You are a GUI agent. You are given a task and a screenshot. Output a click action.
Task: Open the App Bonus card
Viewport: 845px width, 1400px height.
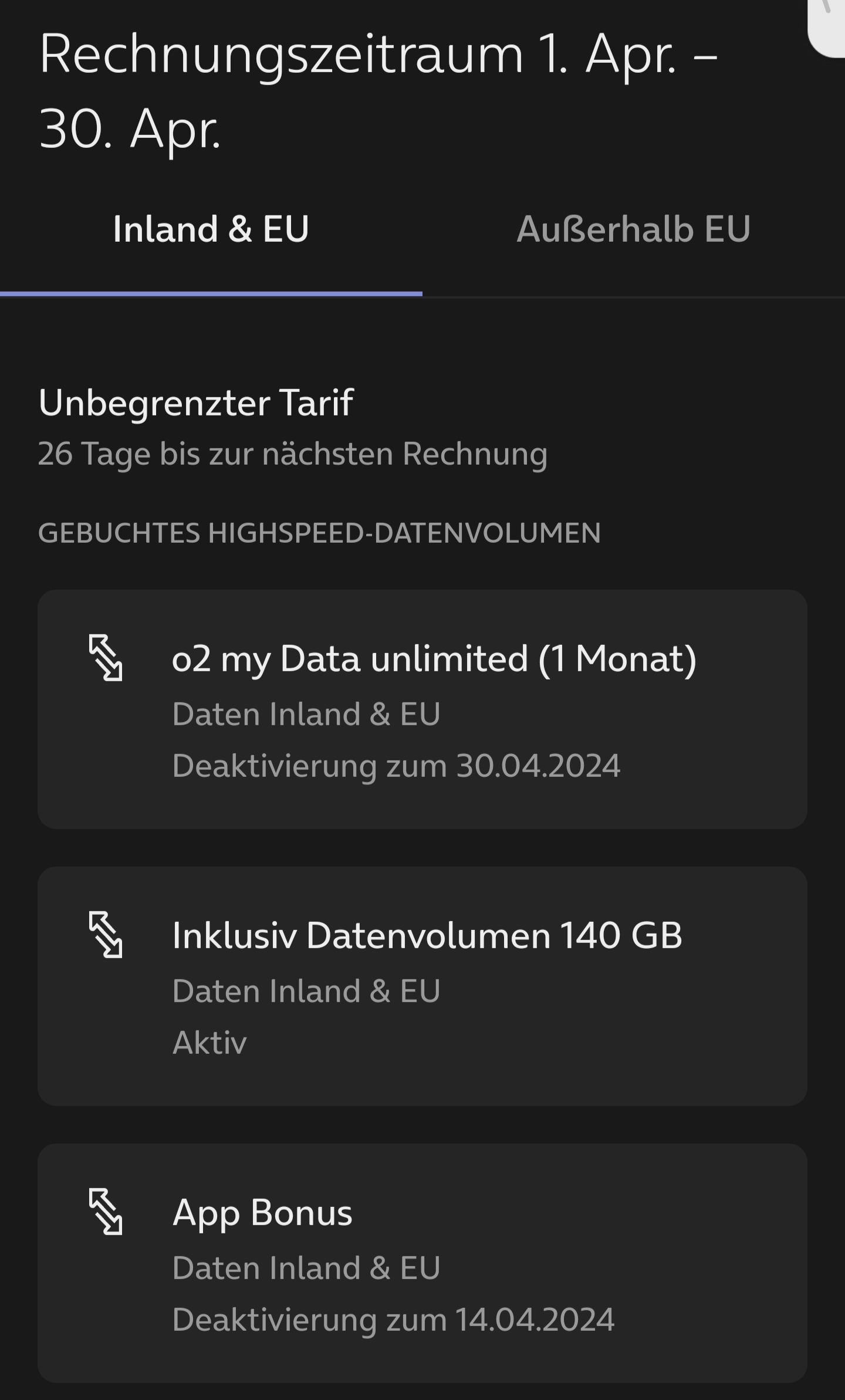[422, 1263]
